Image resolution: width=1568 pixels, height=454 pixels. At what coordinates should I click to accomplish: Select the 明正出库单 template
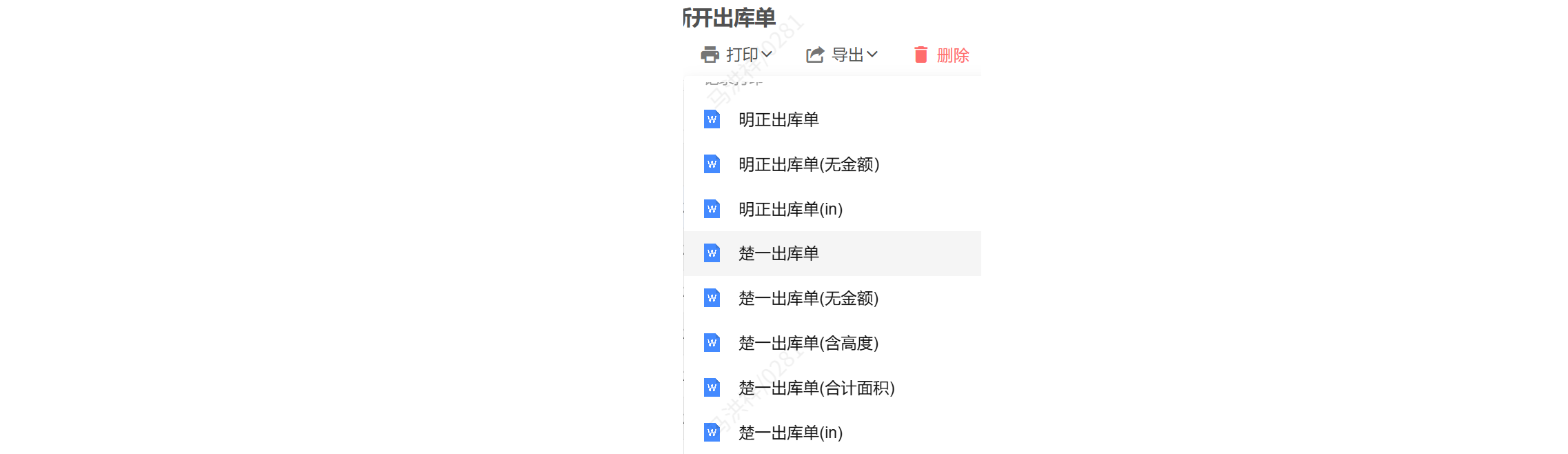(778, 119)
